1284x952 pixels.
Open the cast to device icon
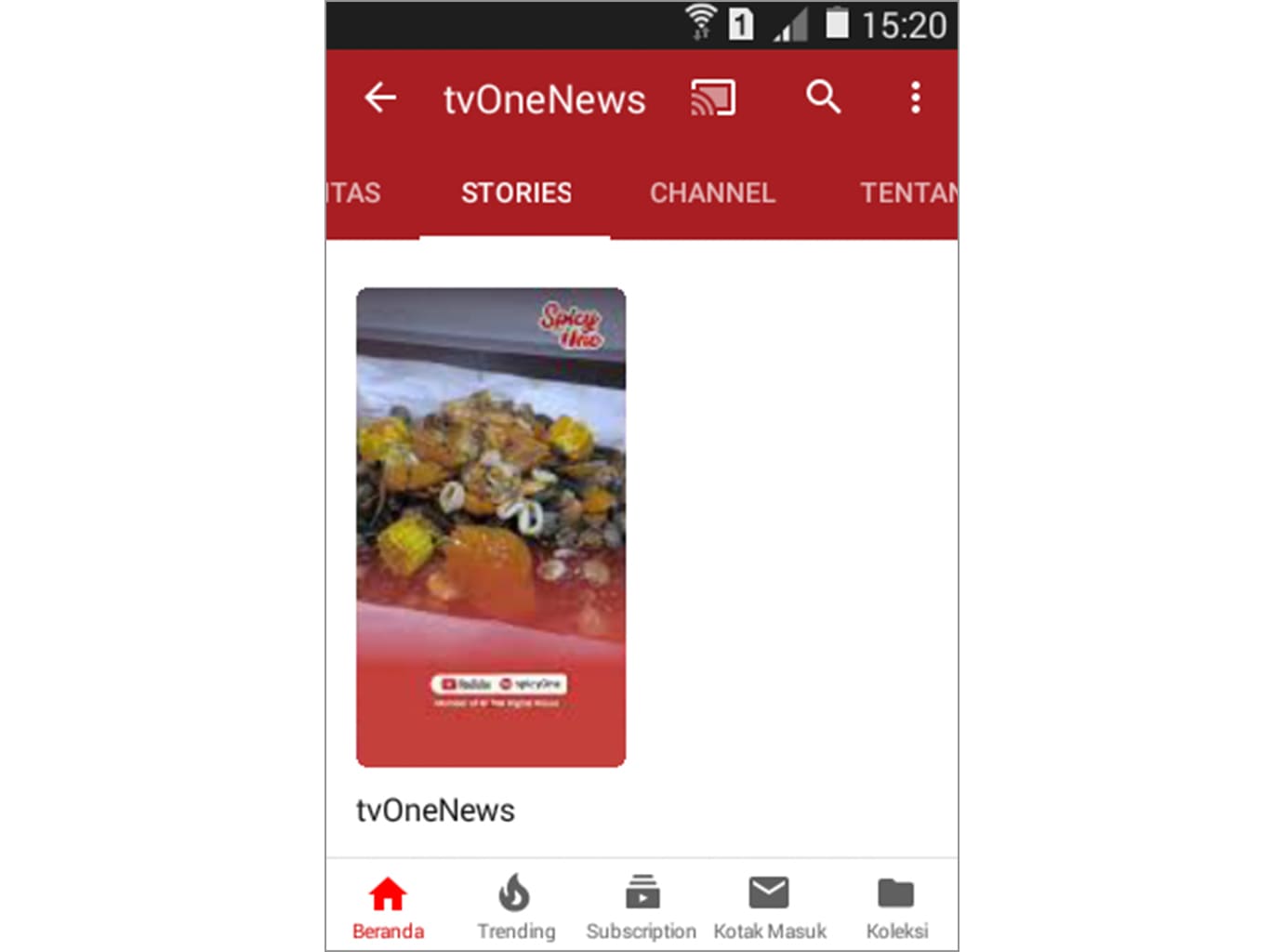713,98
